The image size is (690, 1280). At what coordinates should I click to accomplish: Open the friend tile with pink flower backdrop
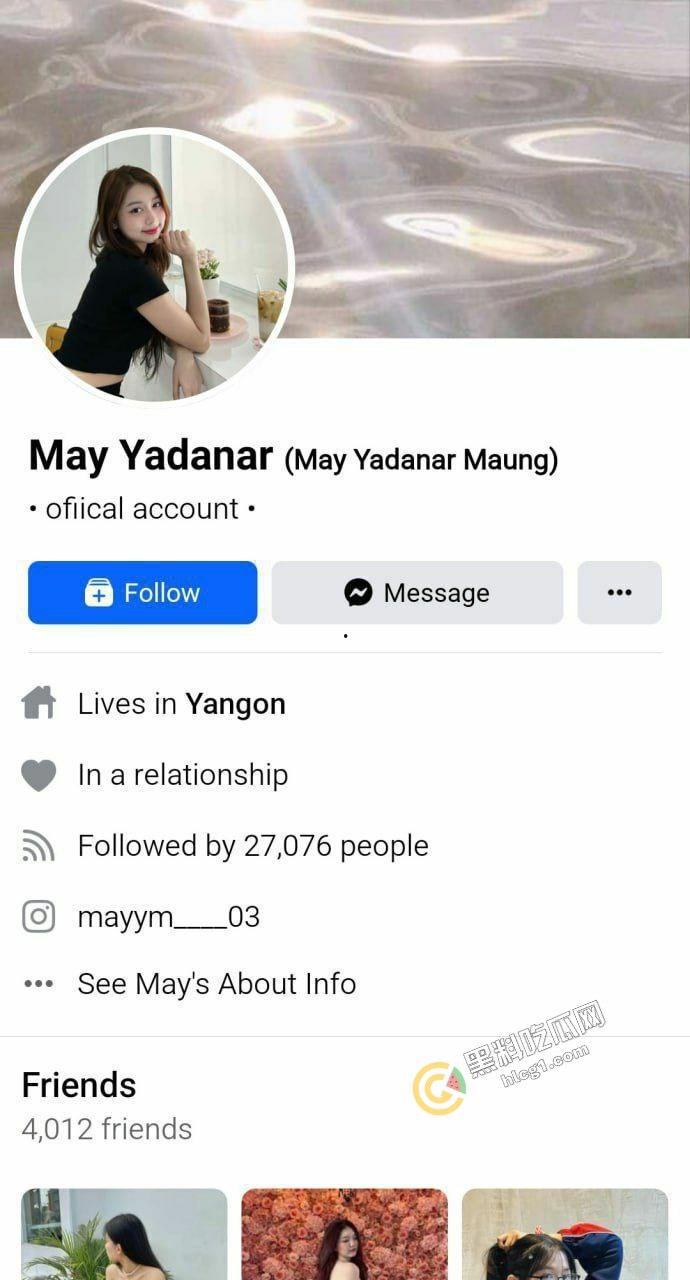pyautogui.click(x=344, y=1234)
